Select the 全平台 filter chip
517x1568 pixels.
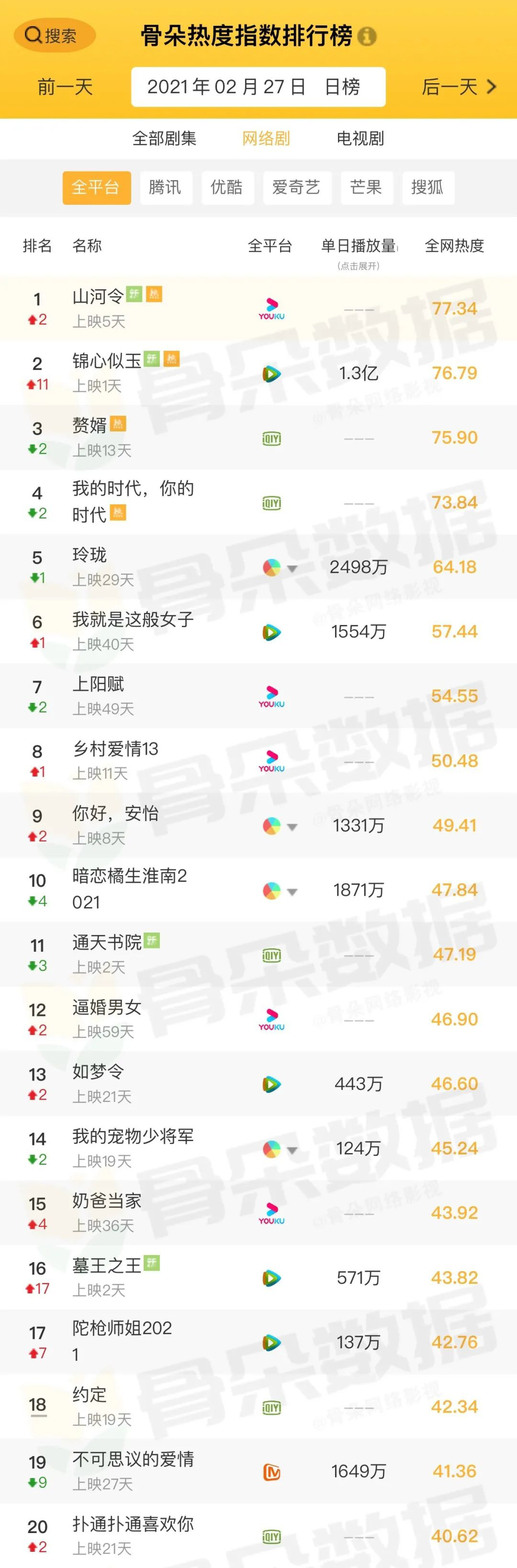tap(96, 188)
